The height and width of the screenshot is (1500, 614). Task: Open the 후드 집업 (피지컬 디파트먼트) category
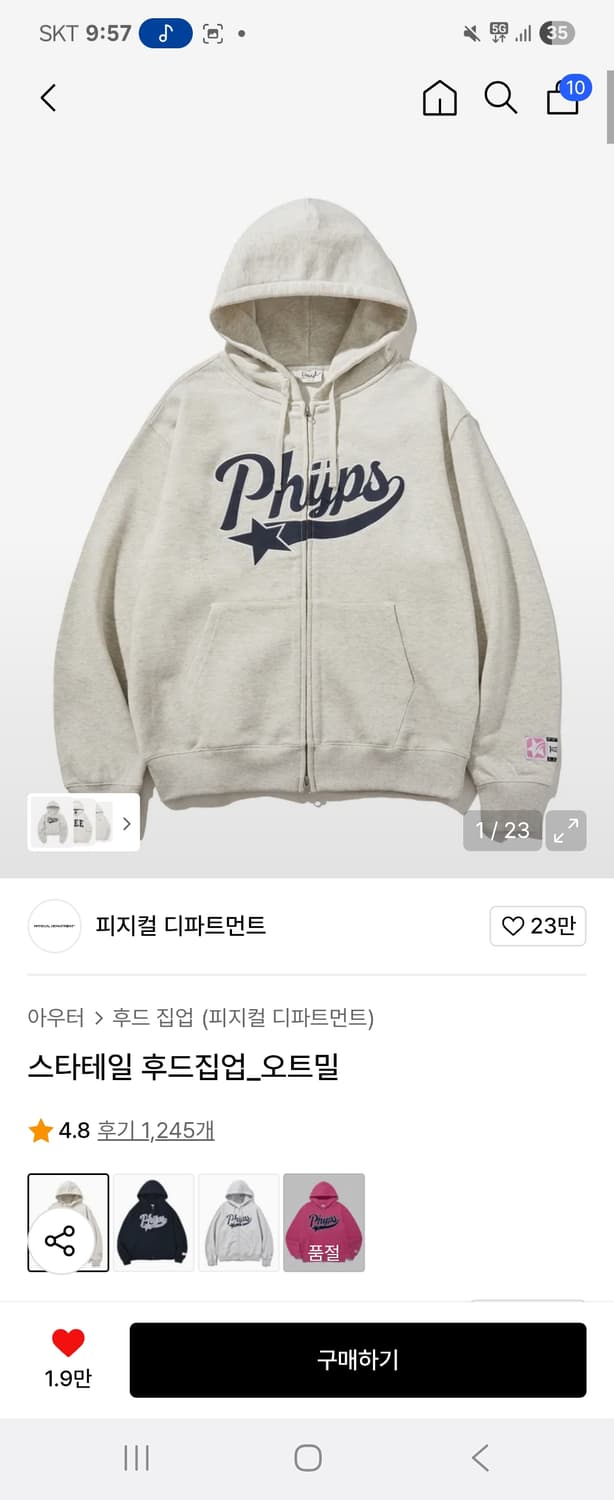click(243, 1018)
